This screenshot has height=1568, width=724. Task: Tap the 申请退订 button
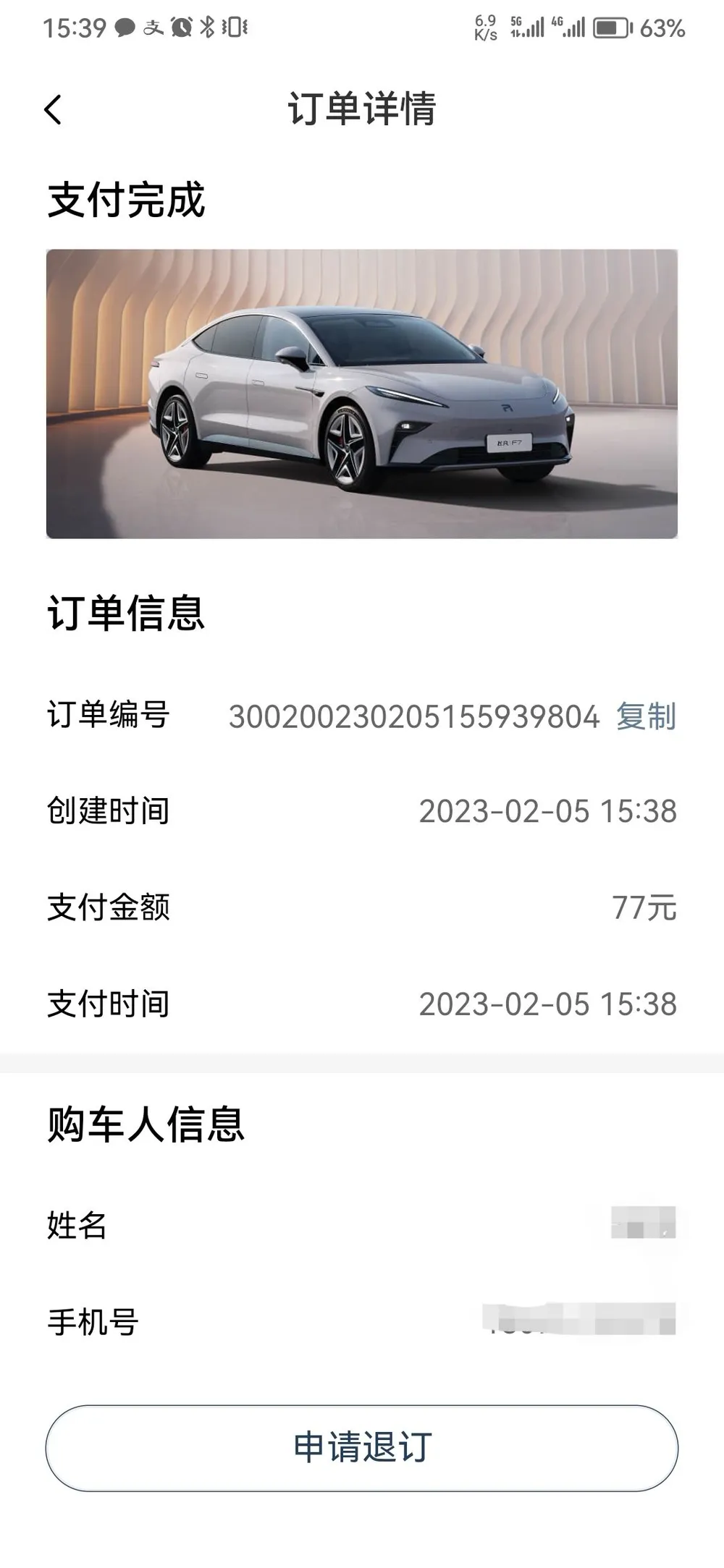362,1447
